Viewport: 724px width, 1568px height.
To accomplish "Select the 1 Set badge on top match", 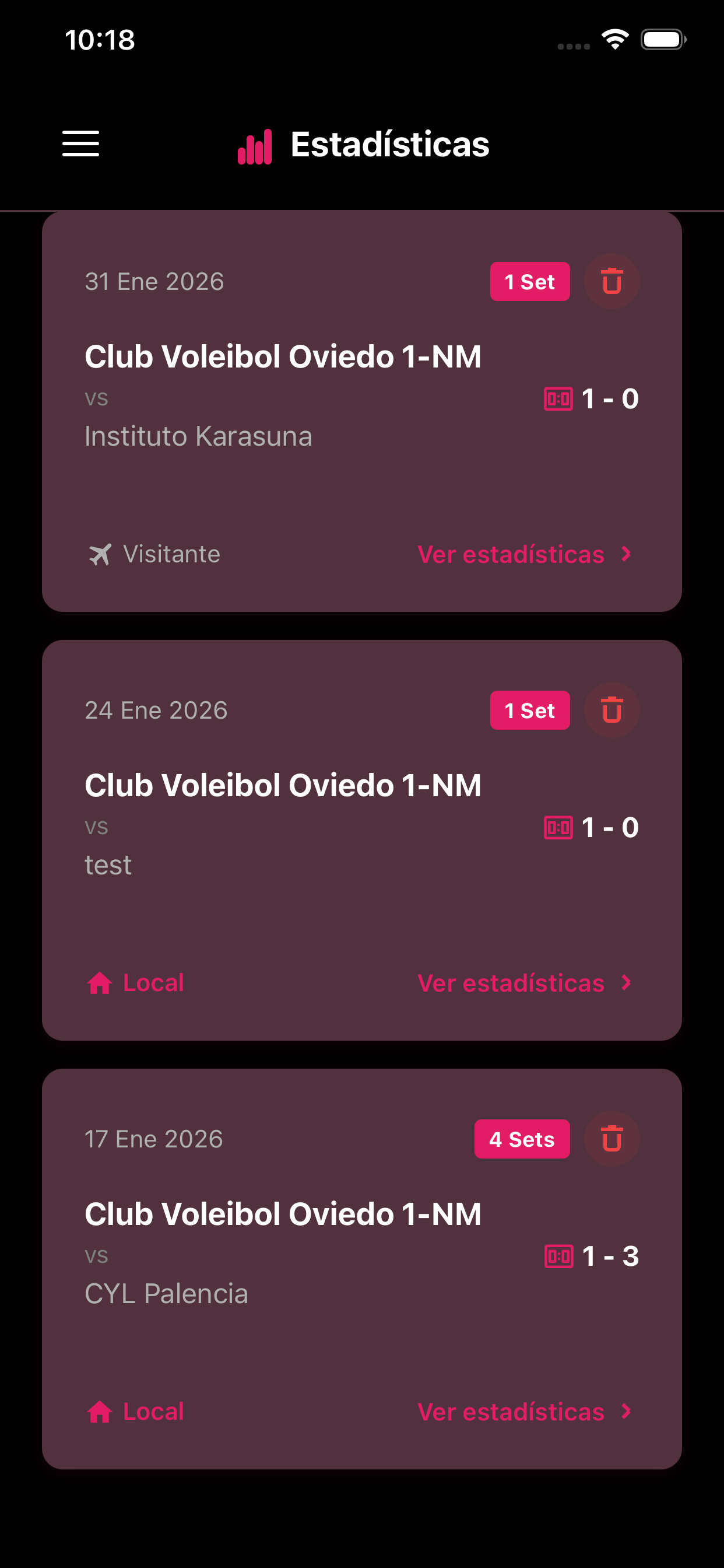I will click(x=529, y=281).
